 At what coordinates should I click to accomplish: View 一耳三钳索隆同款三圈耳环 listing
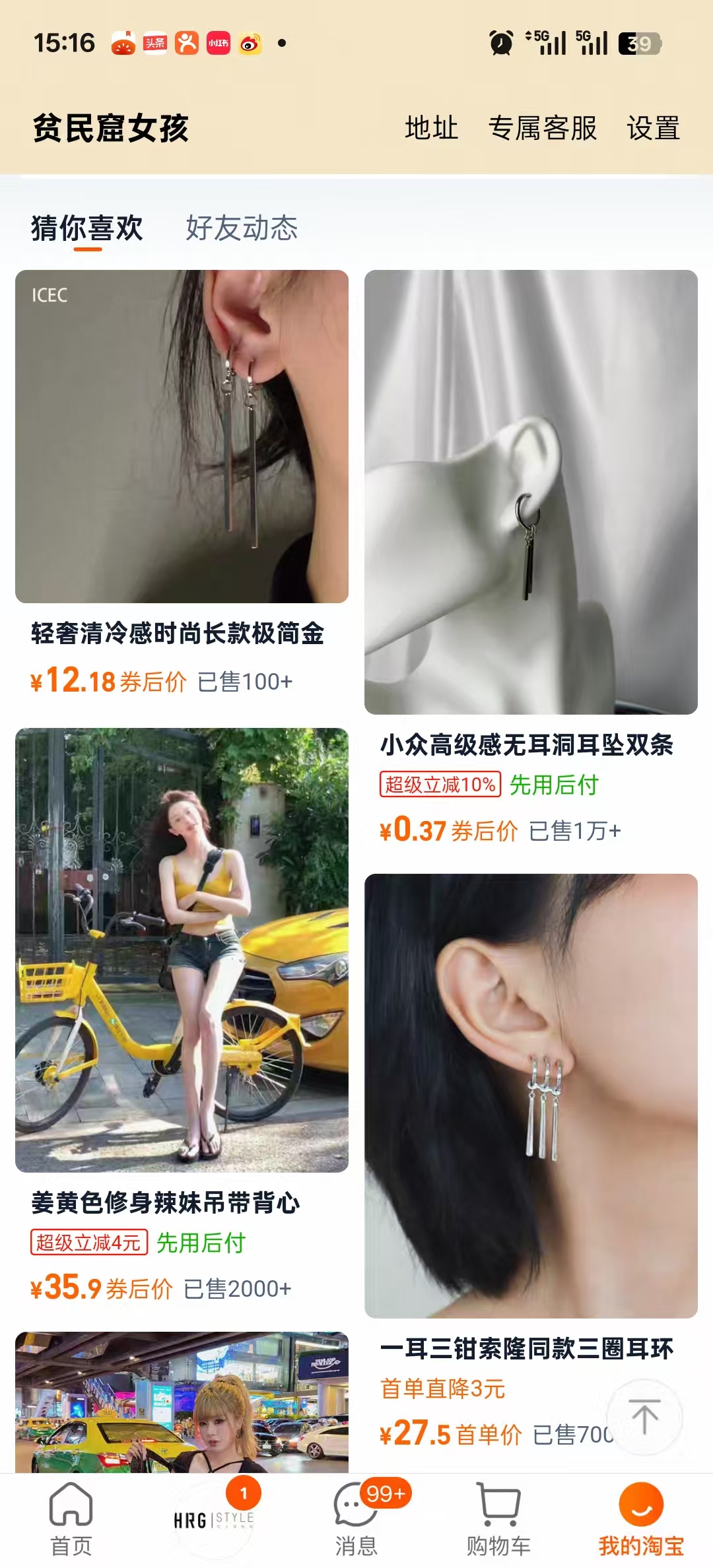click(531, 1095)
